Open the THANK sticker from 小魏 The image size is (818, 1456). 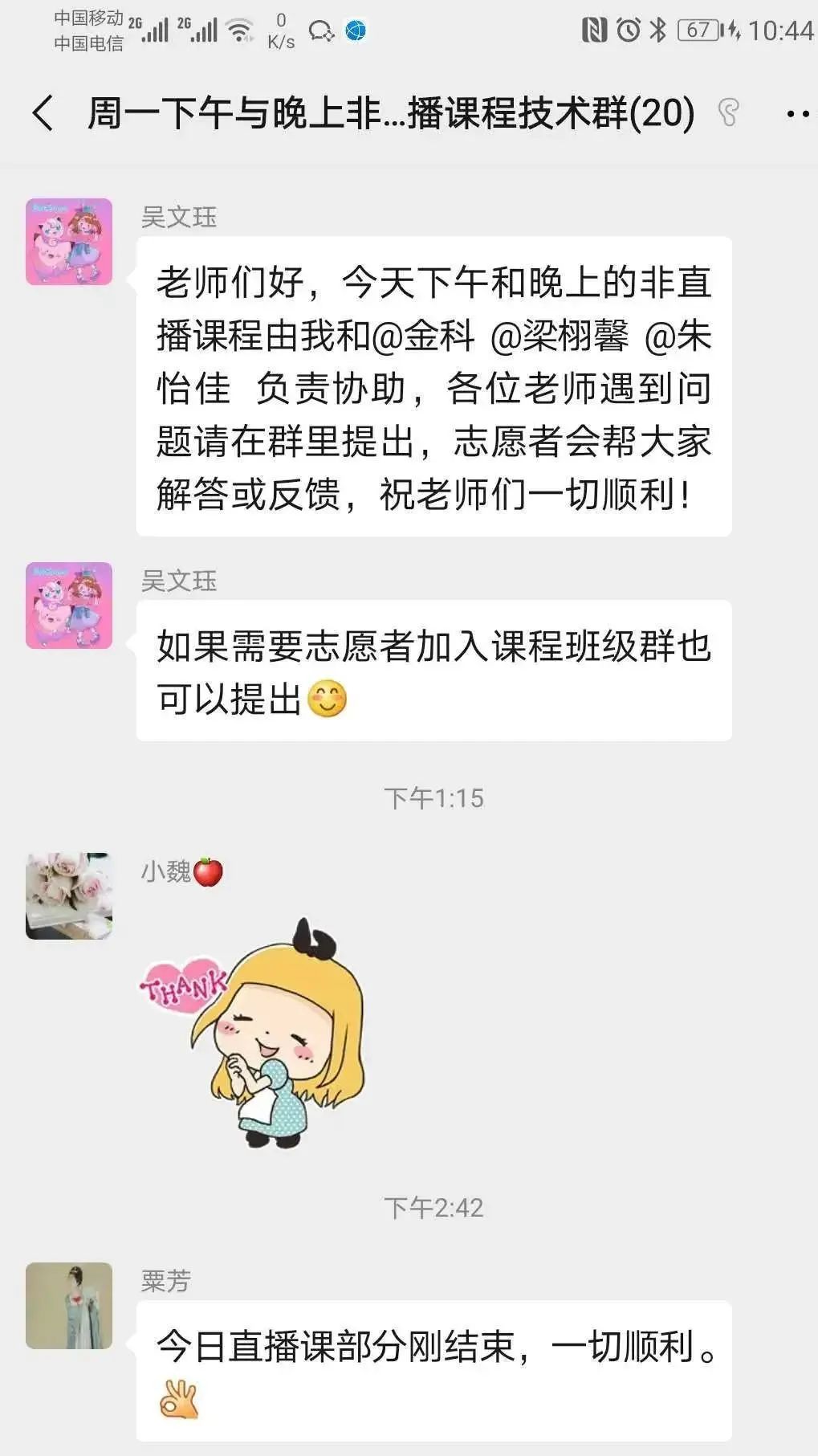coord(254,1034)
